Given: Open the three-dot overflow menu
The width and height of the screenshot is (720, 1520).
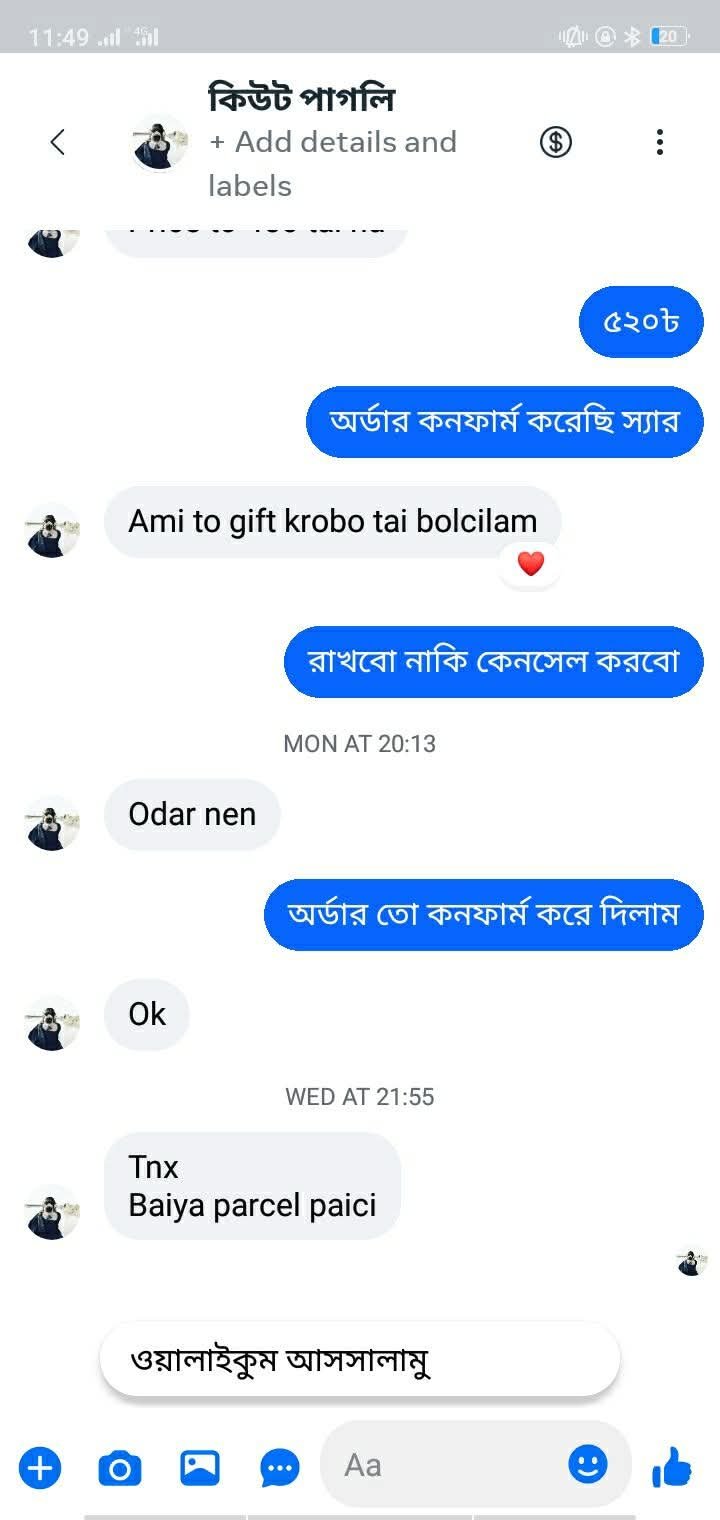Looking at the screenshot, I should click(659, 143).
